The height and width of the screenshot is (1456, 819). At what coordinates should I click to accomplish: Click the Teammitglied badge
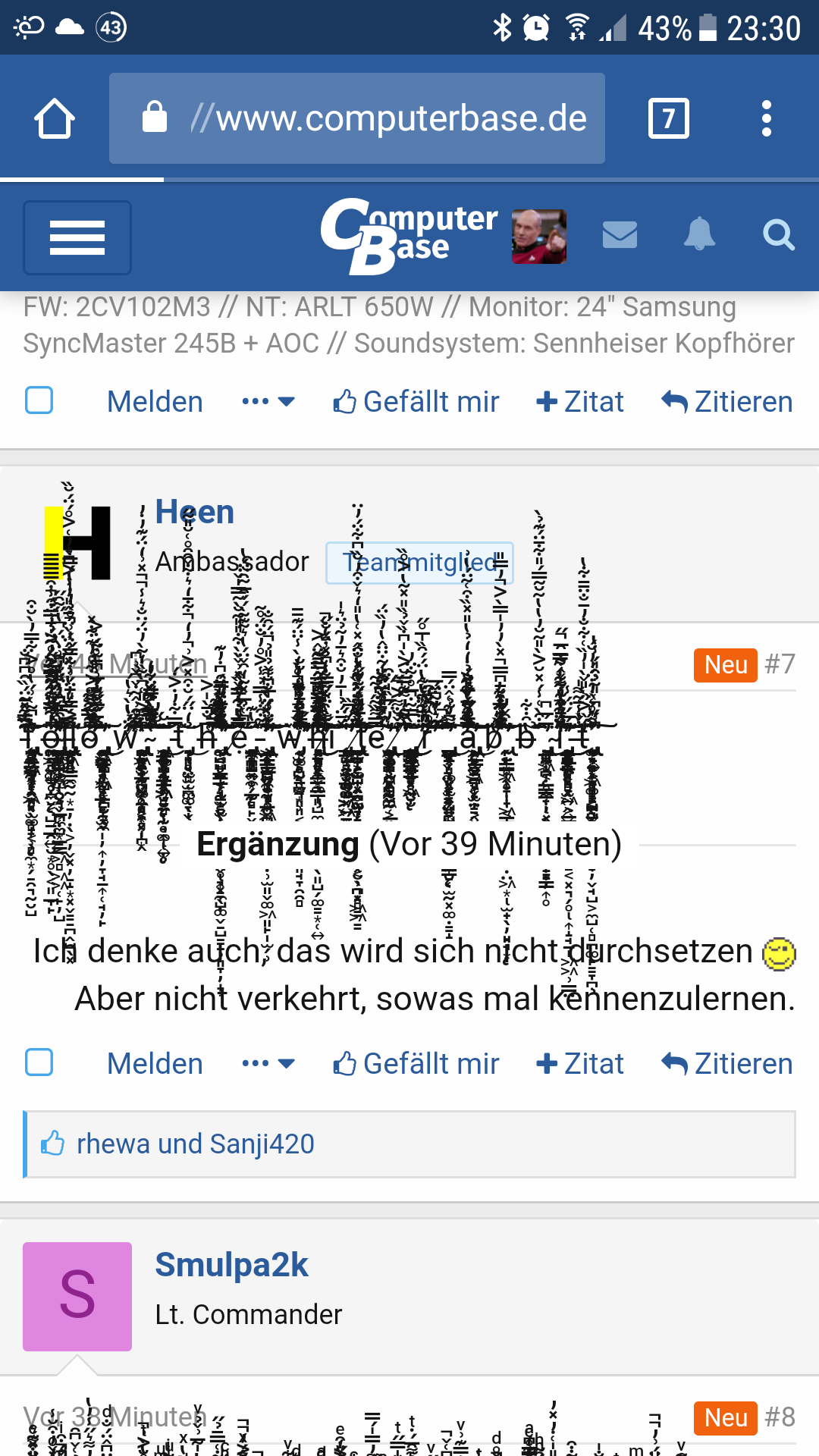click(x=419, y=563)
